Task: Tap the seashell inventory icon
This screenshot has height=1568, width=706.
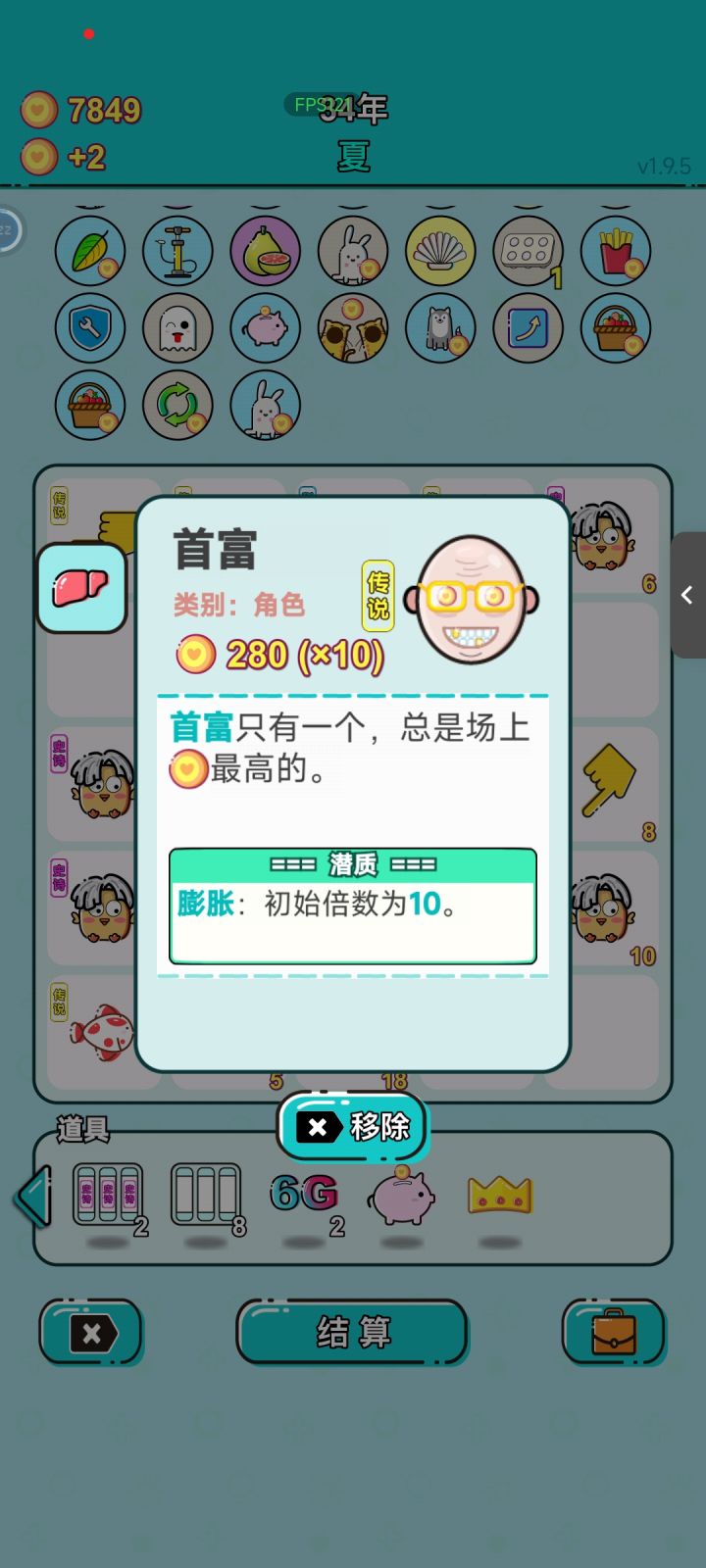Action: (440, 251)
